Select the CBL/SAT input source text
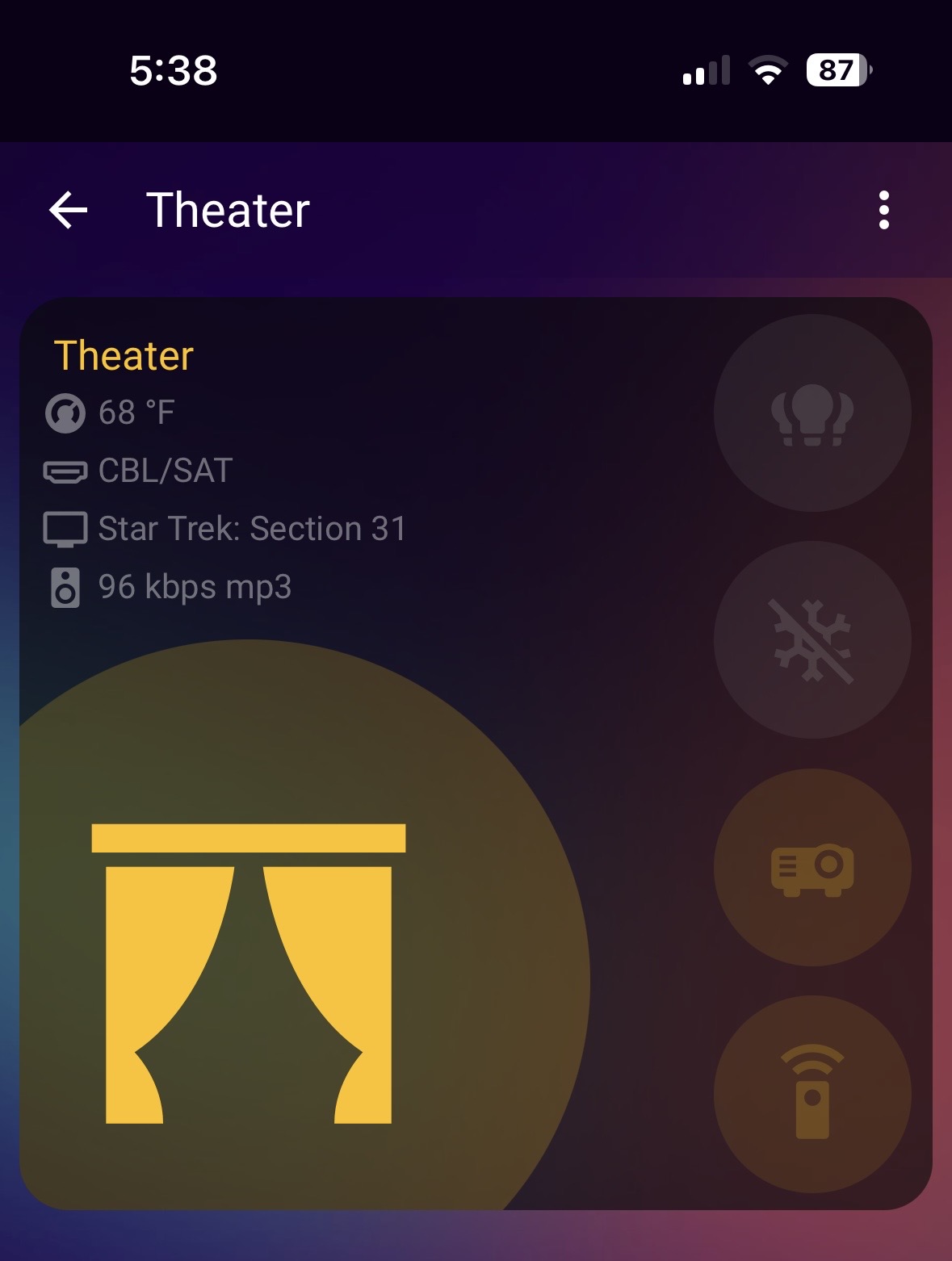The height and width of the screenshot is (1261, 952). click(x=164, y=471)
